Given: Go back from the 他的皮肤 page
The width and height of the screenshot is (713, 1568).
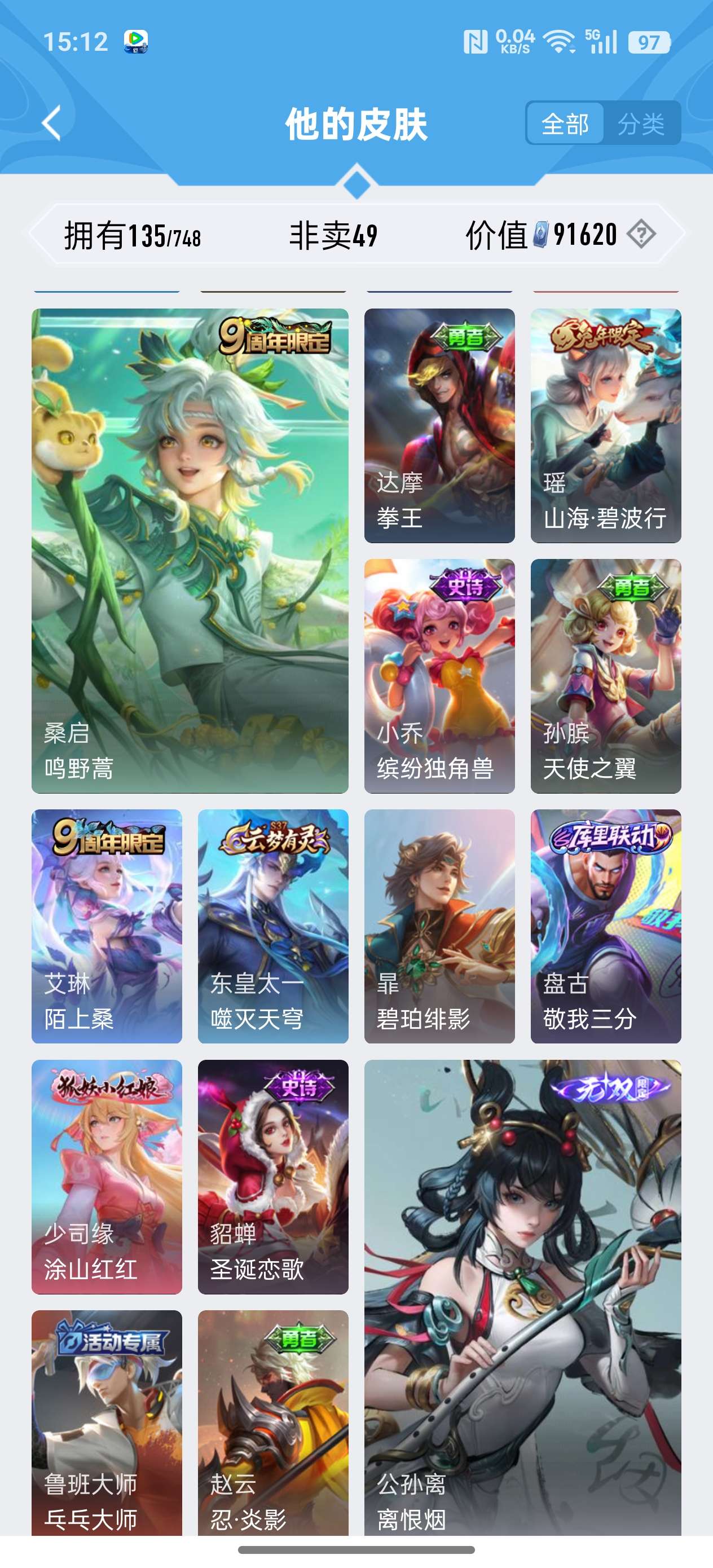Looking at the screenshot, I should coord(52,123).
